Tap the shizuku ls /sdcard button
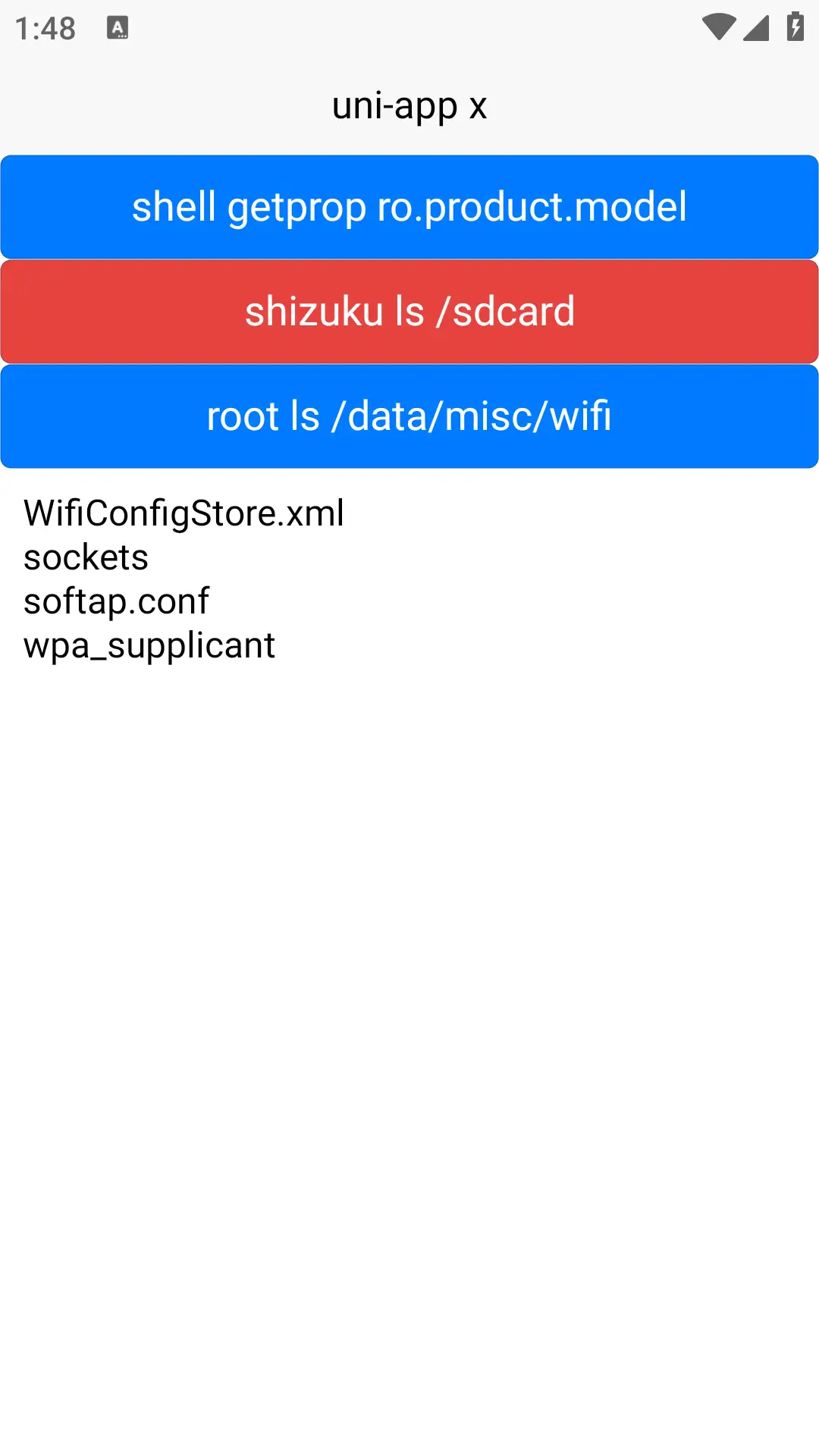This screenshot has height=1456, width=819. 409,312
